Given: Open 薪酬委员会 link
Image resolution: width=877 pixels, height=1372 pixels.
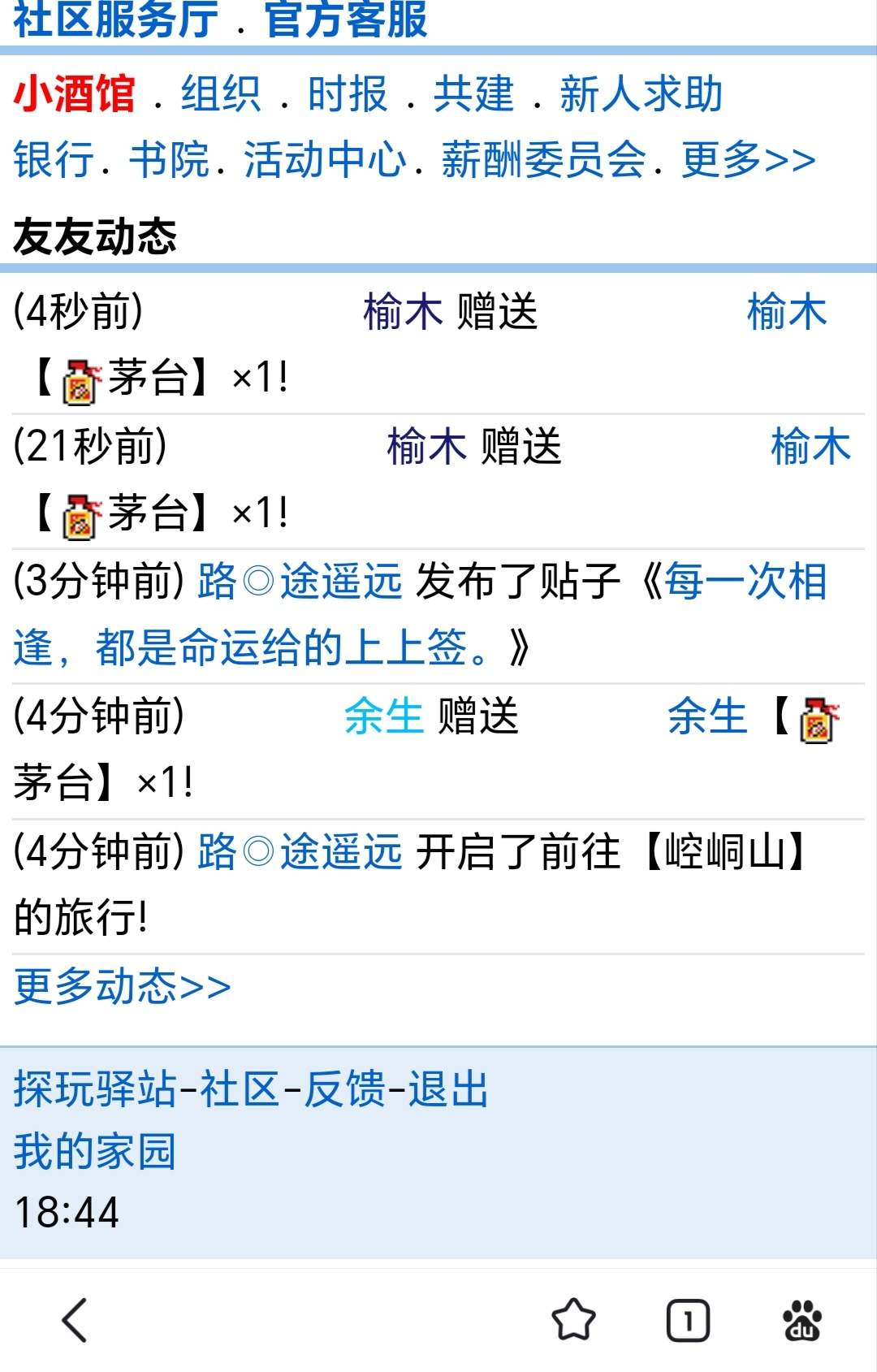Looking at the screenshot, I should [x=543, y=159].
